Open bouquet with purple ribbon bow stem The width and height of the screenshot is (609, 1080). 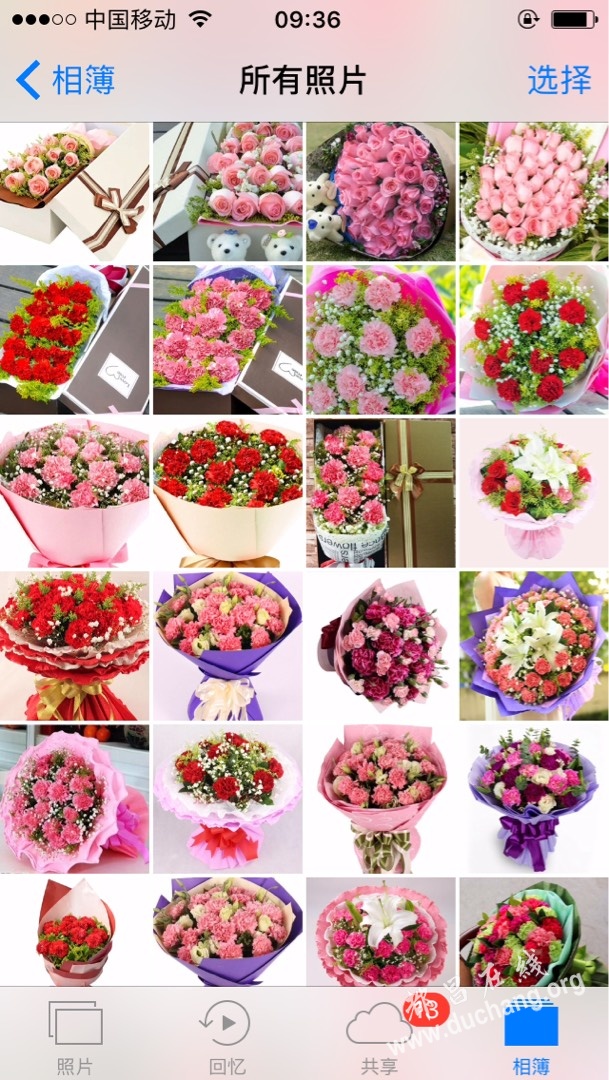533,798
